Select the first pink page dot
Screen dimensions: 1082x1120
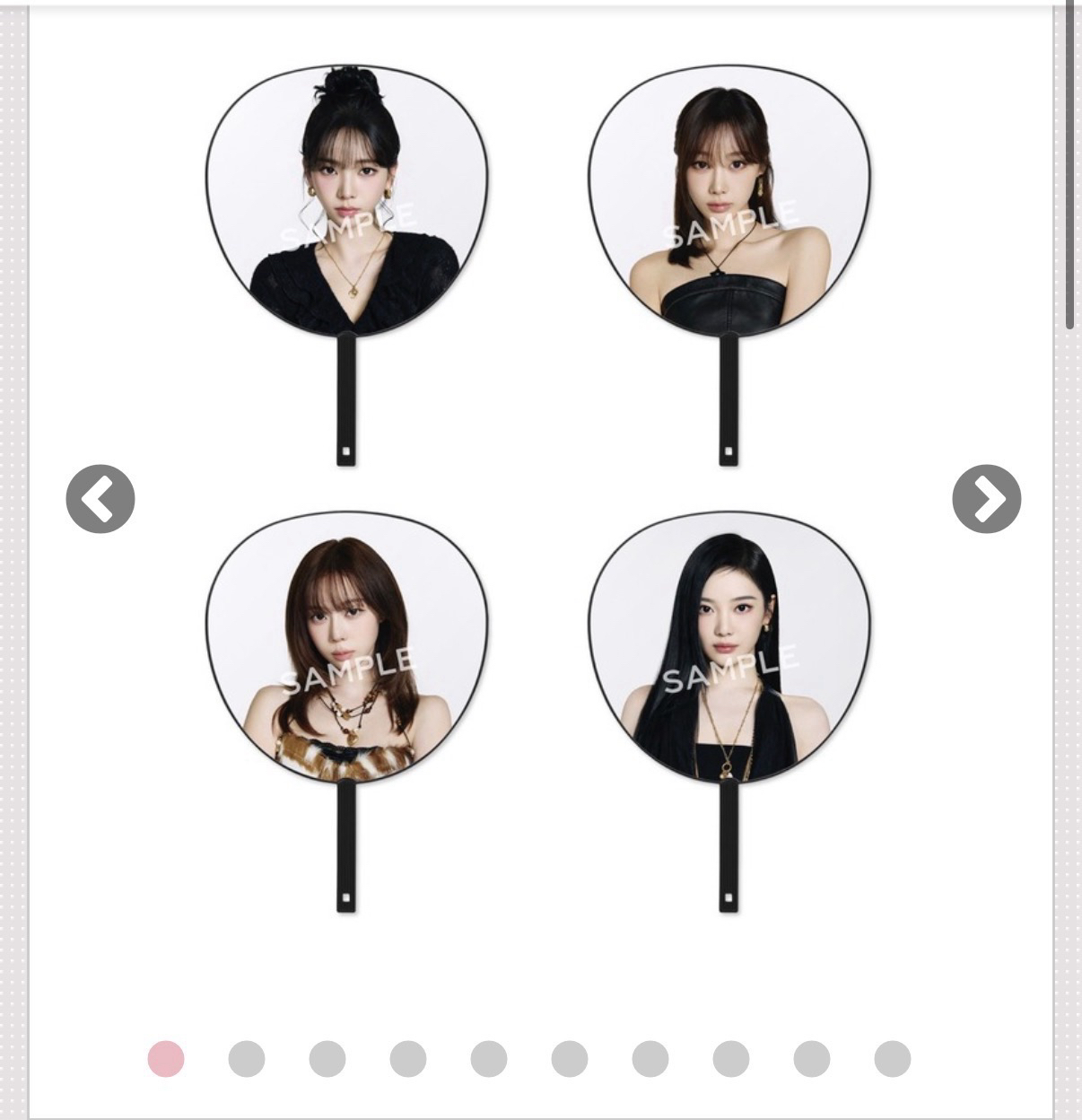coord(166,1059)
